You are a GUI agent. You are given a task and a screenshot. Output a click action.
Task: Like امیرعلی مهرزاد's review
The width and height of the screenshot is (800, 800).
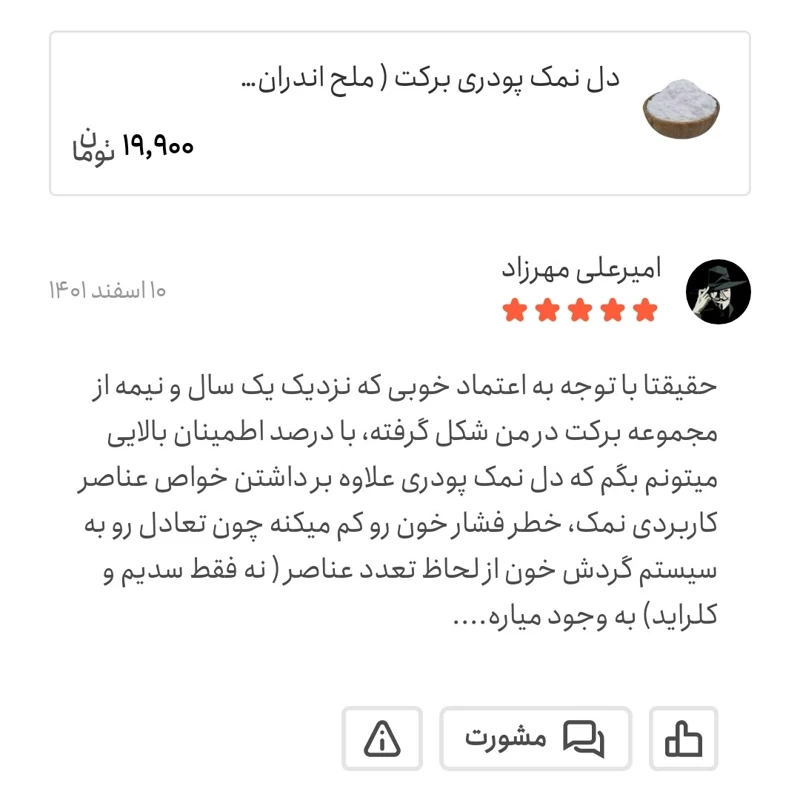pos(683,739)
